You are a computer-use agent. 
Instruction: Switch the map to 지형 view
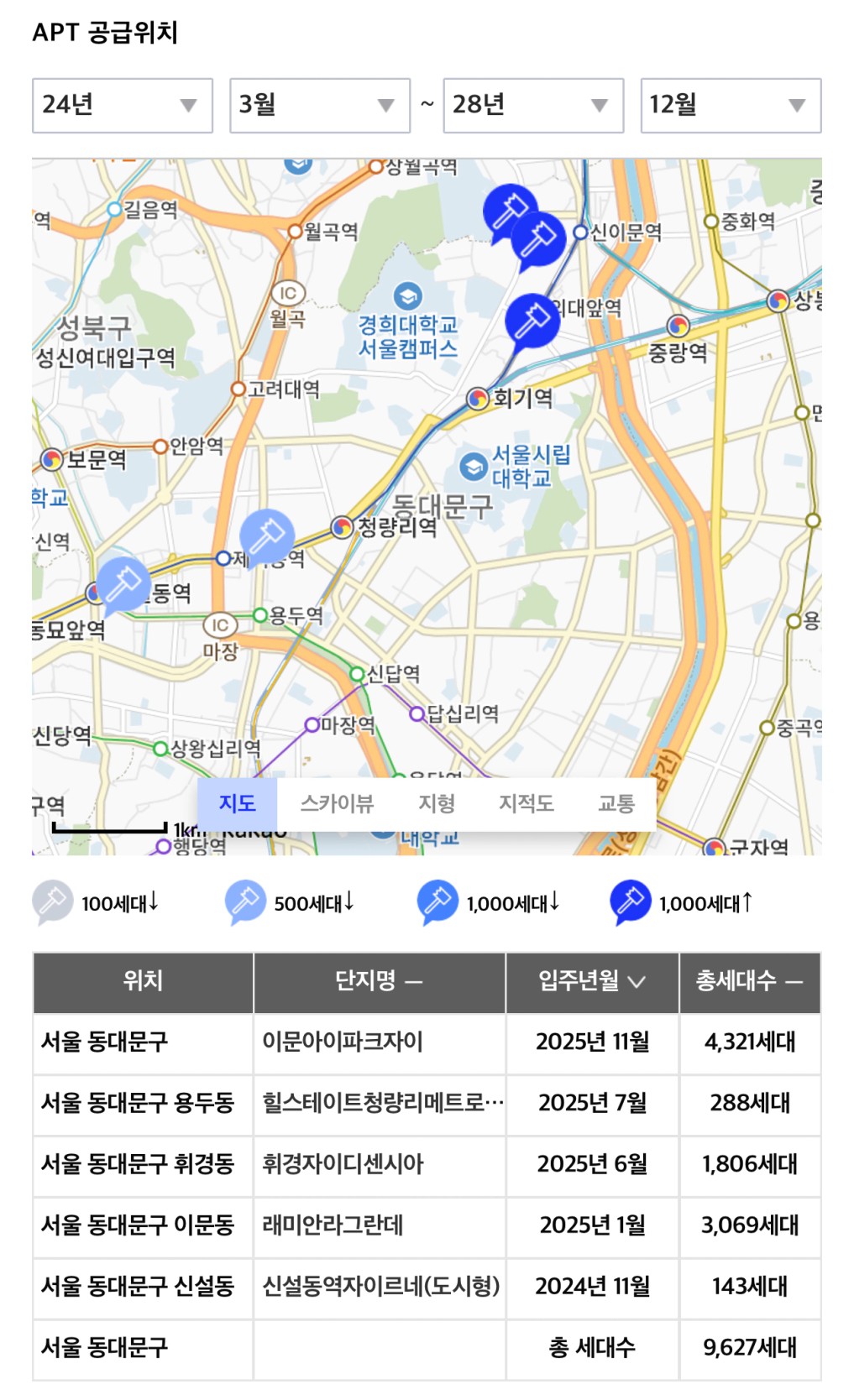[x=437, y=804]
